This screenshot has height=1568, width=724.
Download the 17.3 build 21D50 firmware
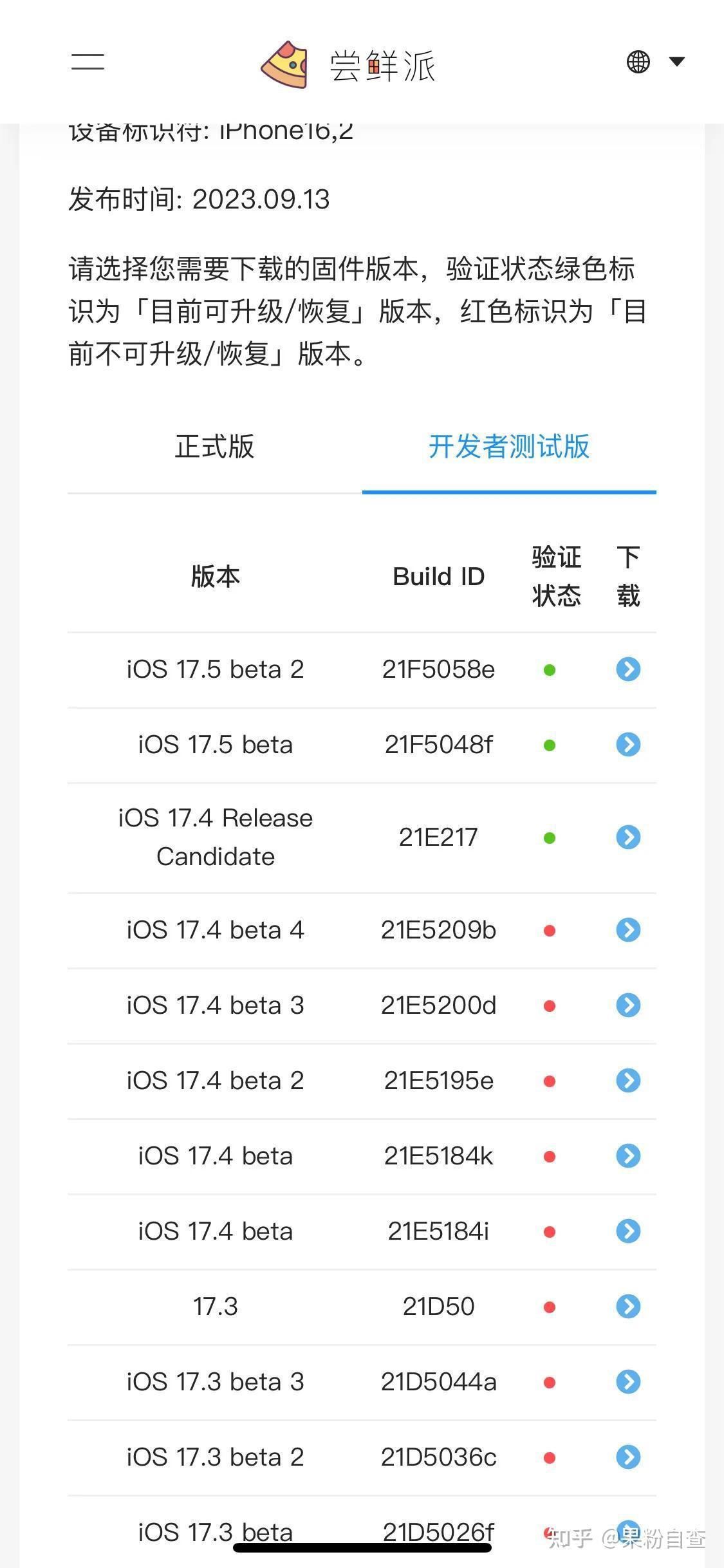pyautogui.click(x=627, y=1307)
